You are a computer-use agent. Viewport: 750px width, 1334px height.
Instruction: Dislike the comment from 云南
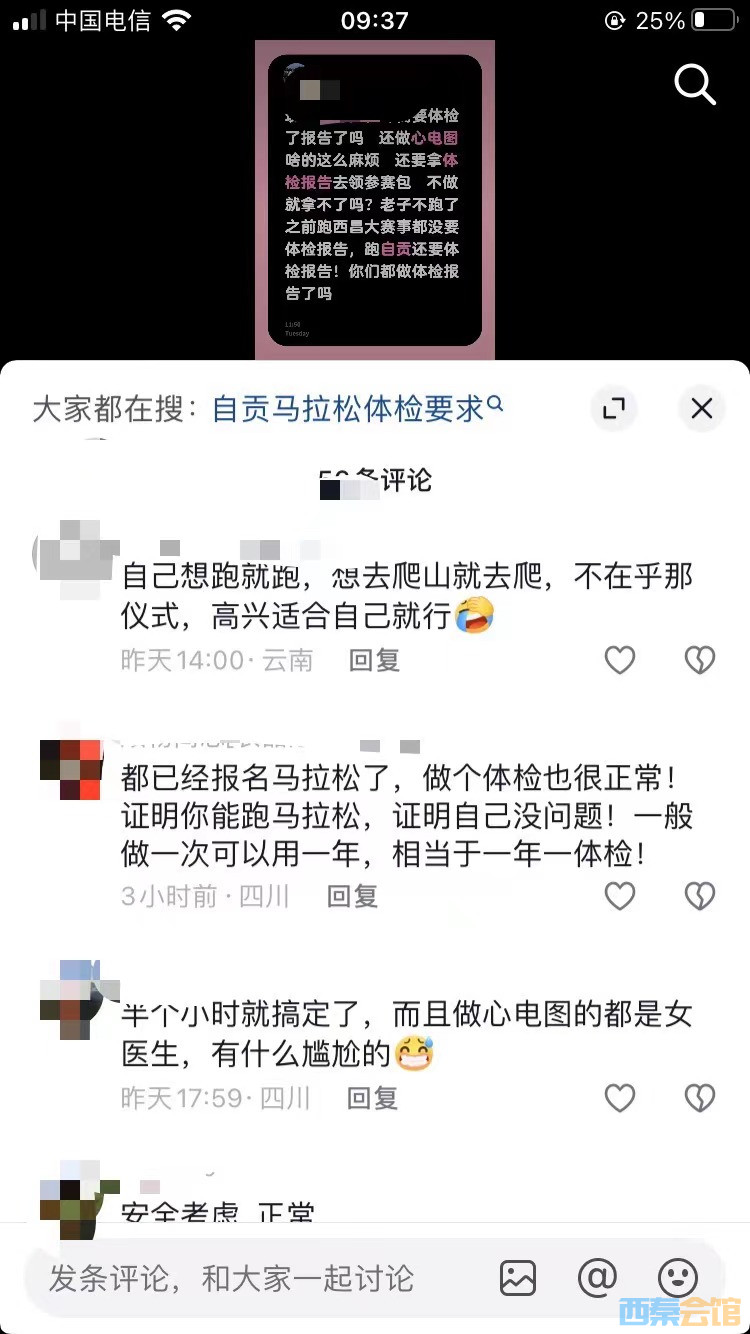pos(699,660)
